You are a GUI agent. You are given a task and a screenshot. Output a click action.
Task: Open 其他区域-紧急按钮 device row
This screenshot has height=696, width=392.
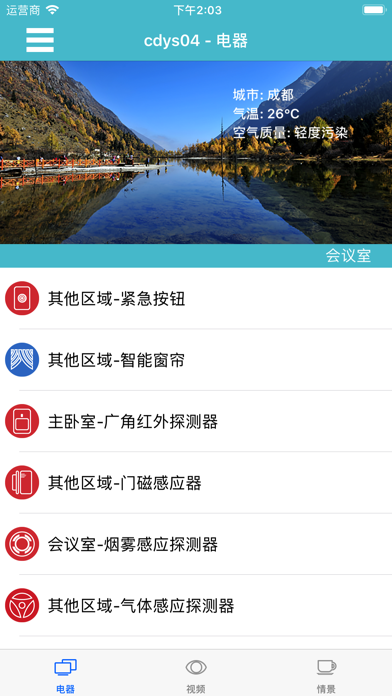click(196, 298)
